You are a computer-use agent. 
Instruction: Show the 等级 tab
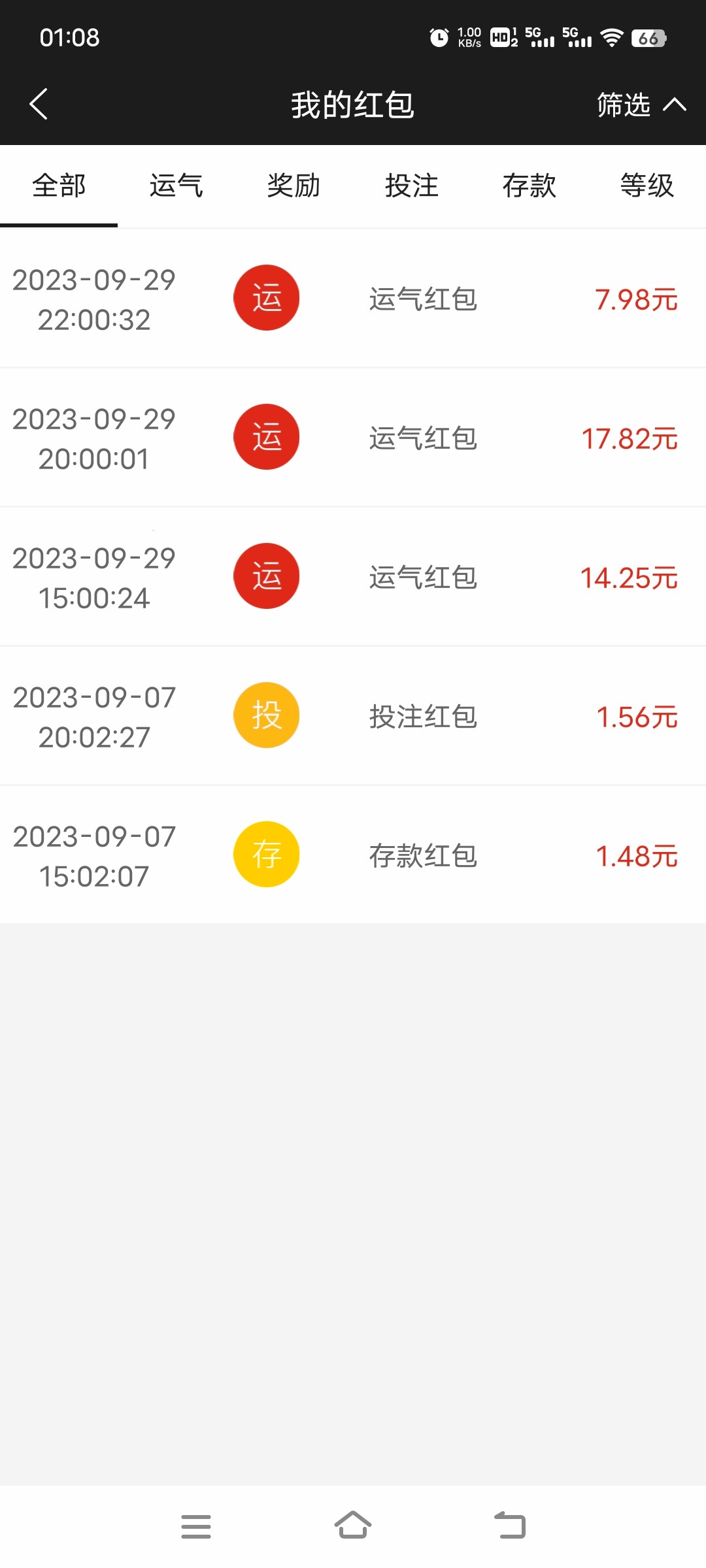(x=647, y=186)
